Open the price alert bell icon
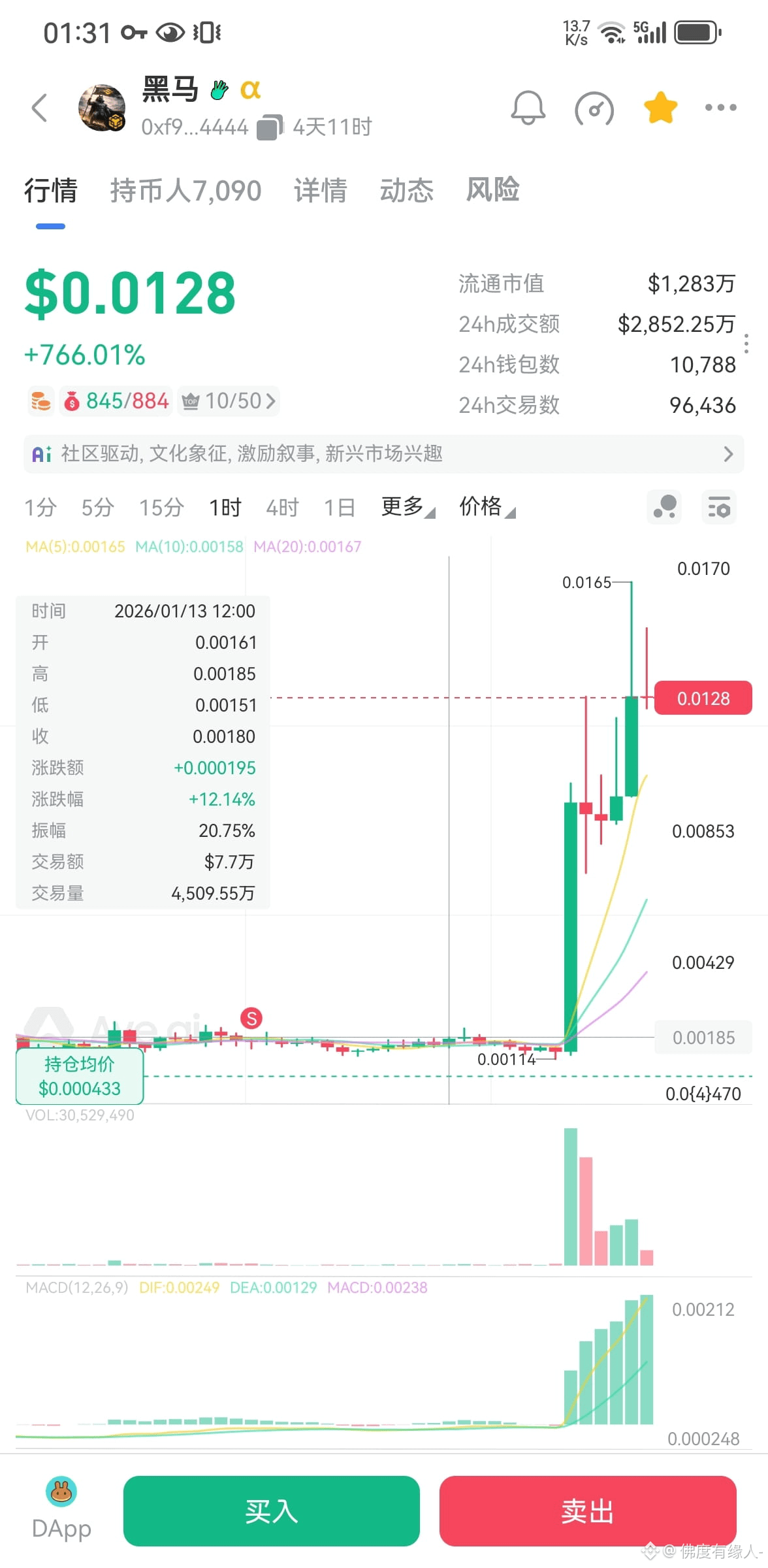Viewport: 768px width, 1568px height. pyautogui.click(x=528, y=108)
